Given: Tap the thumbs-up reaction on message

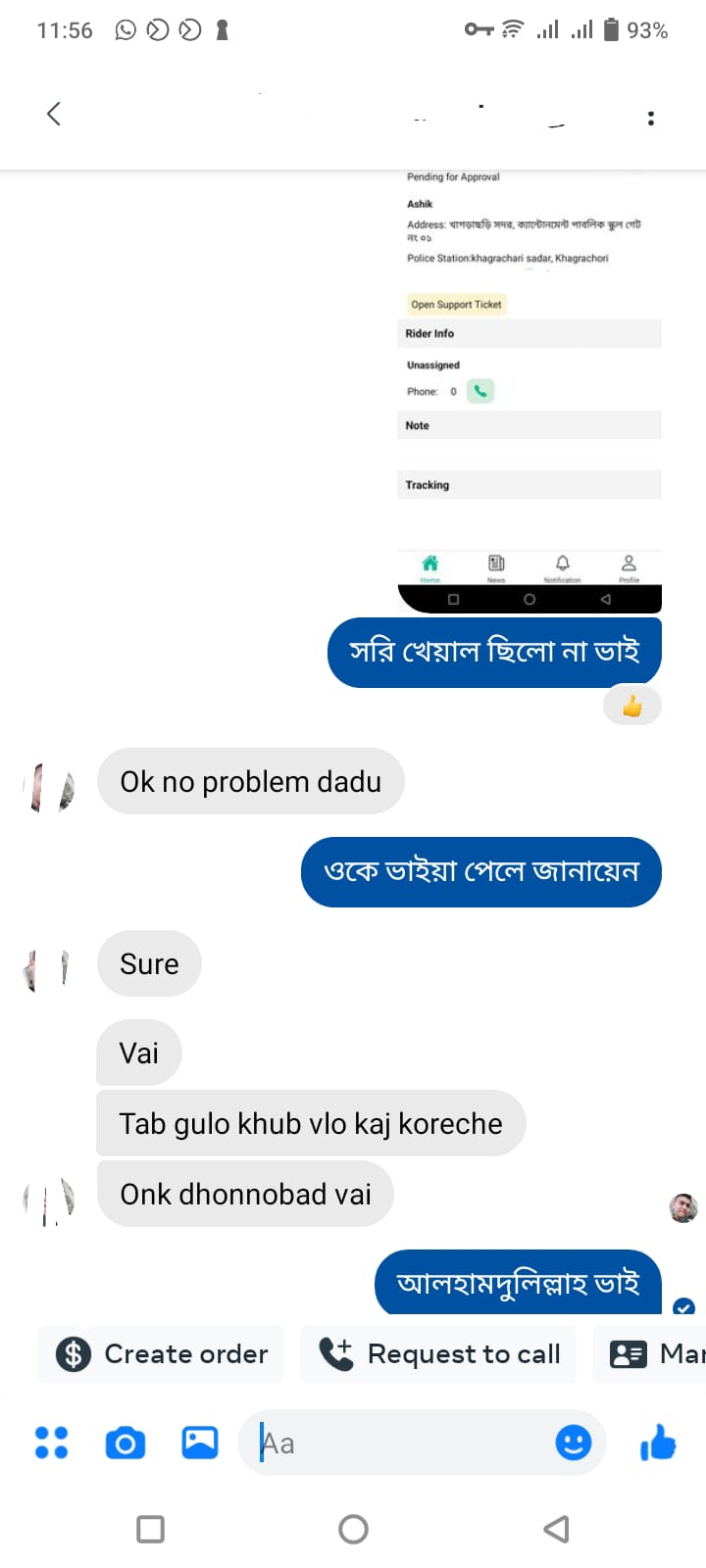Looking at the screenshot, I should click(x=632, y=706).
